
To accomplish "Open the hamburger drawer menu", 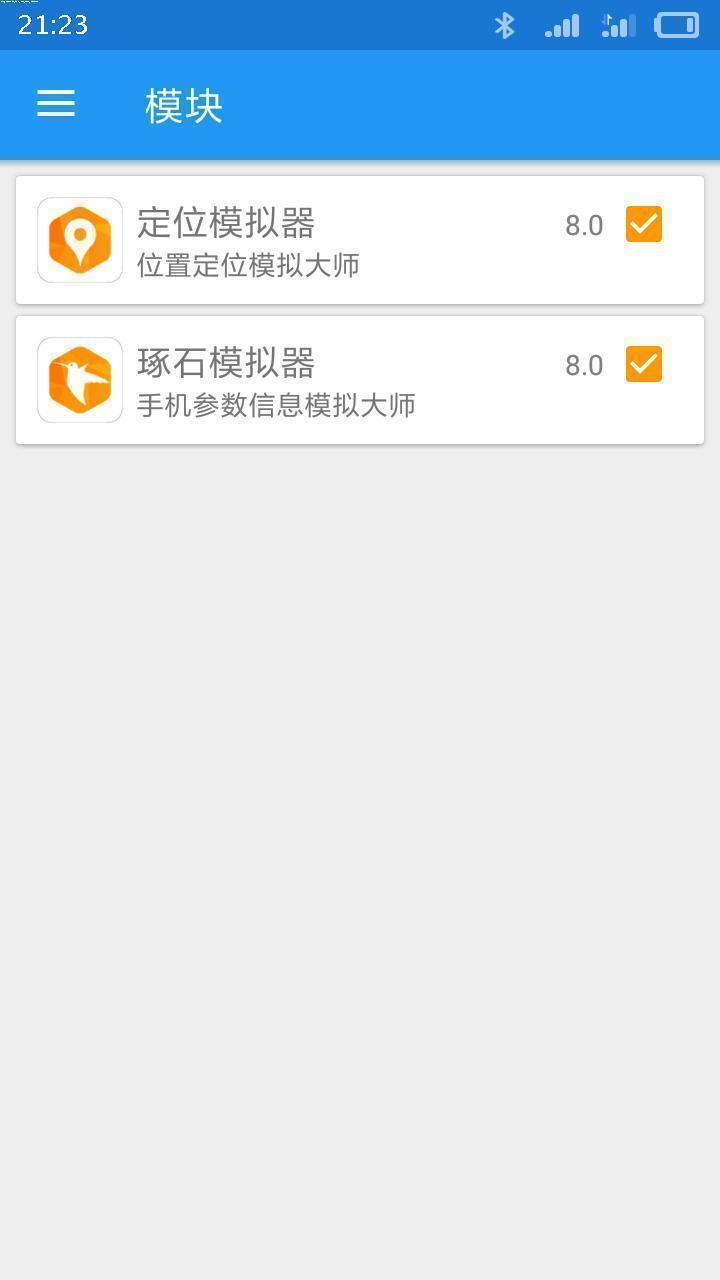I will [x=56, y=103].
